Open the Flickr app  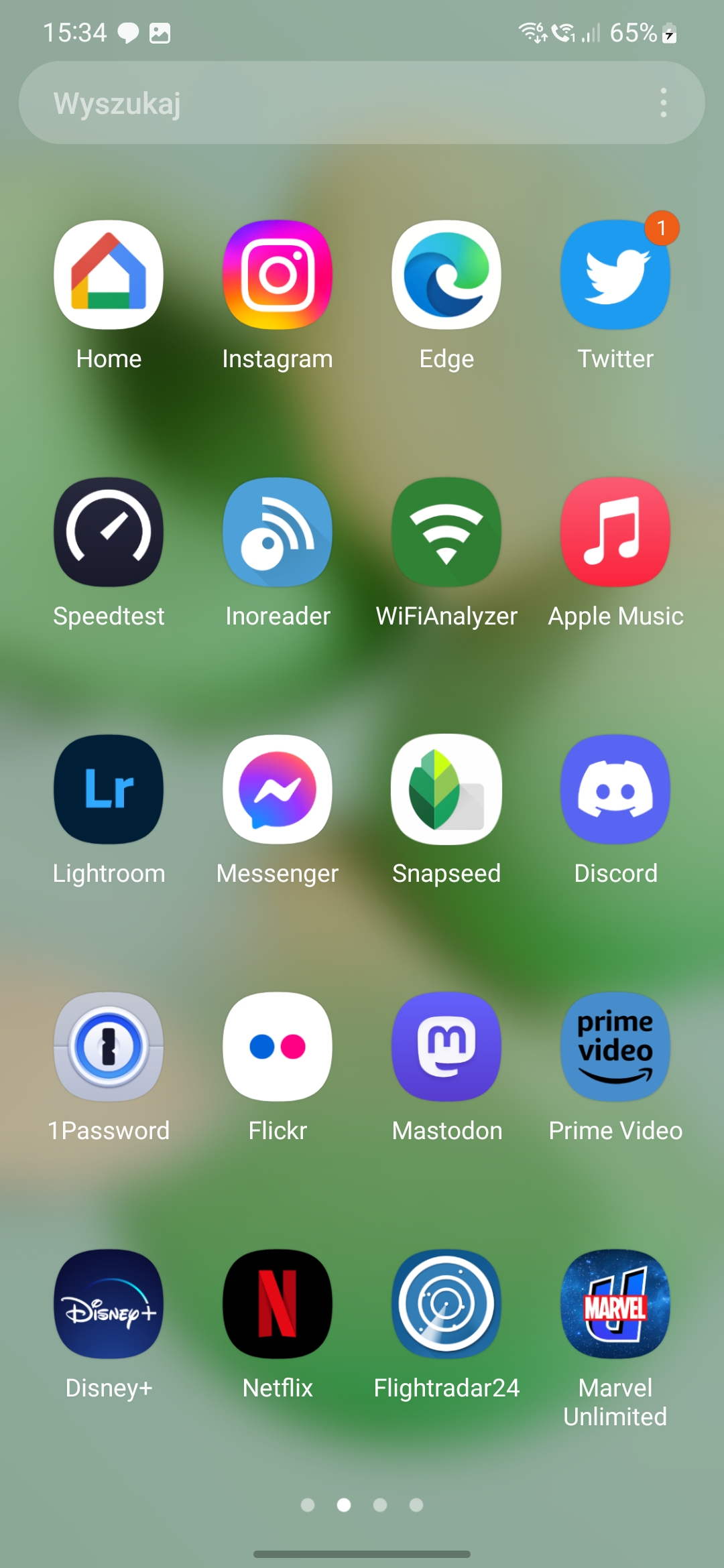click(x=278, y=1047)
